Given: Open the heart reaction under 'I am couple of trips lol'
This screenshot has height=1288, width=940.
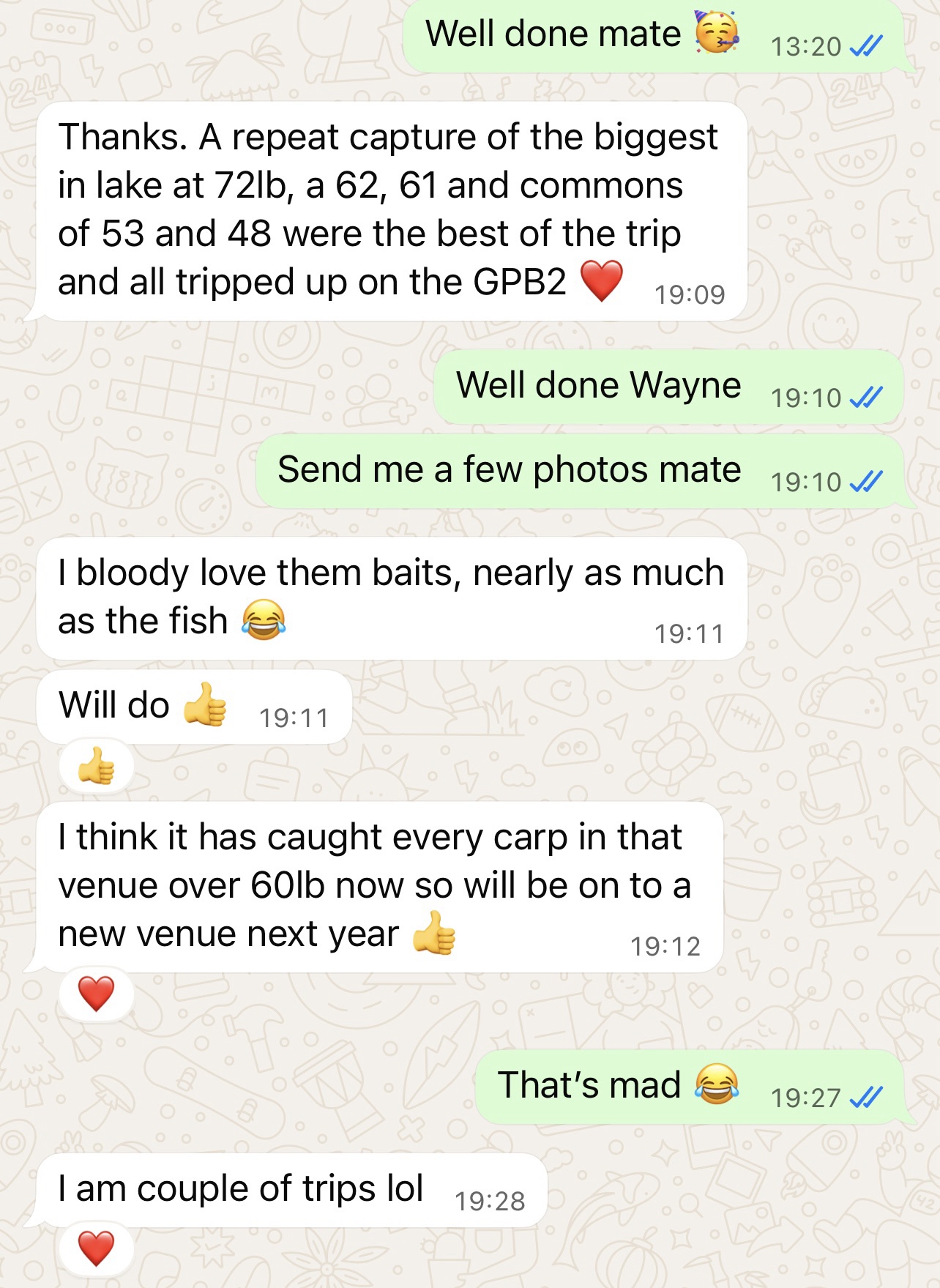Looking at the screenshot, I should coord(97,1248).
